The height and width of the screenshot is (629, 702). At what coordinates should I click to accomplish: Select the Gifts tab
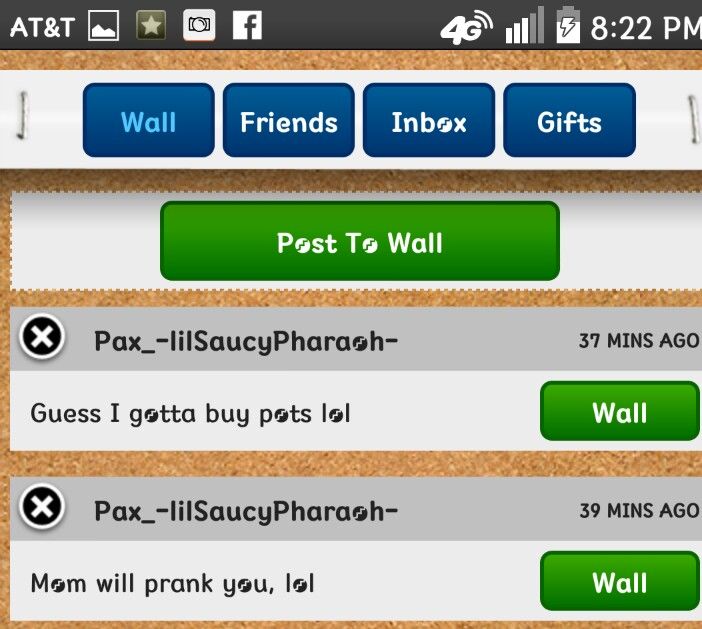pyautogui.click(x=569, y=121)
